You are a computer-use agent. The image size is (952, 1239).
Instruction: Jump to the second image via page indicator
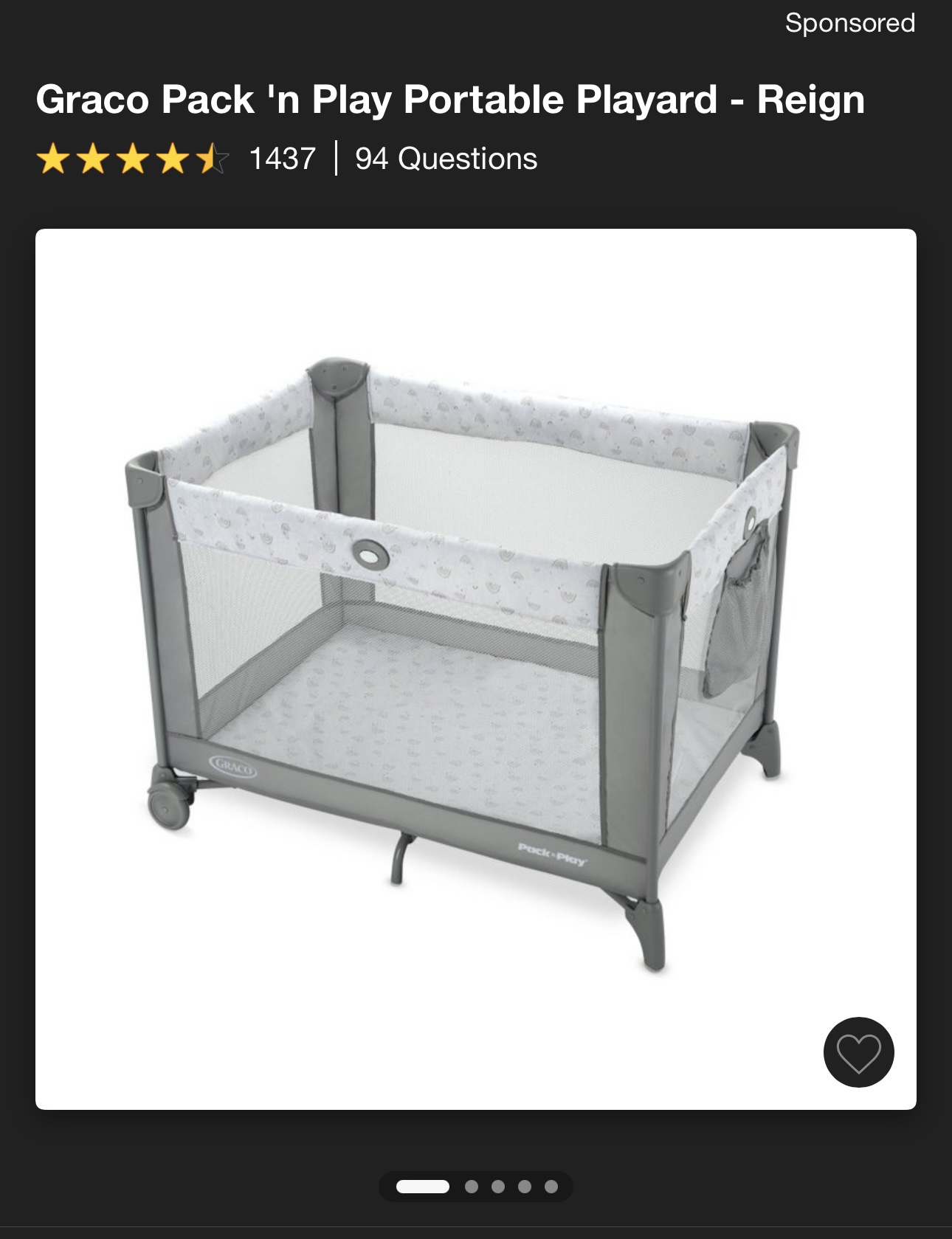472,1187
